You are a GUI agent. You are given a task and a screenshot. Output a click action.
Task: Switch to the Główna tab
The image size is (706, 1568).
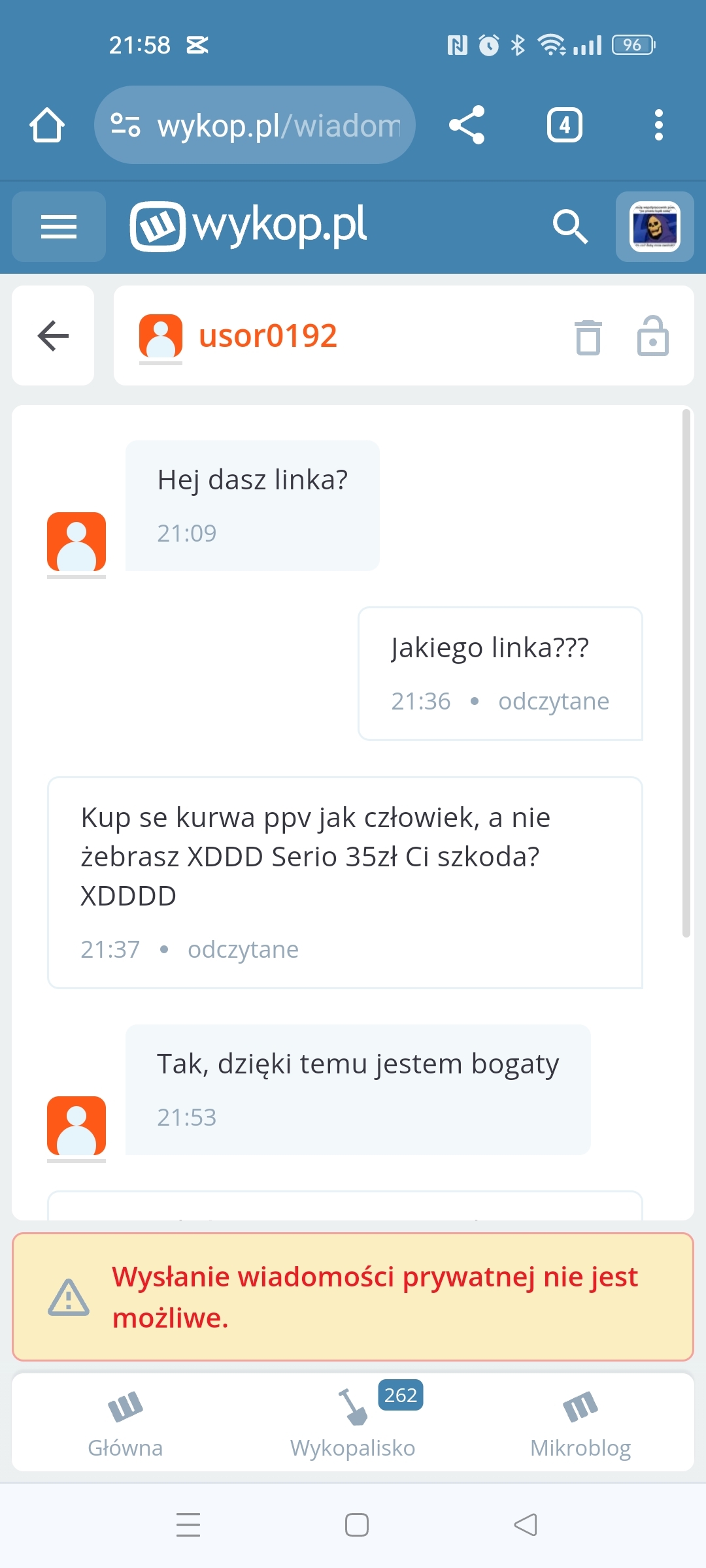click(125, 1423)
